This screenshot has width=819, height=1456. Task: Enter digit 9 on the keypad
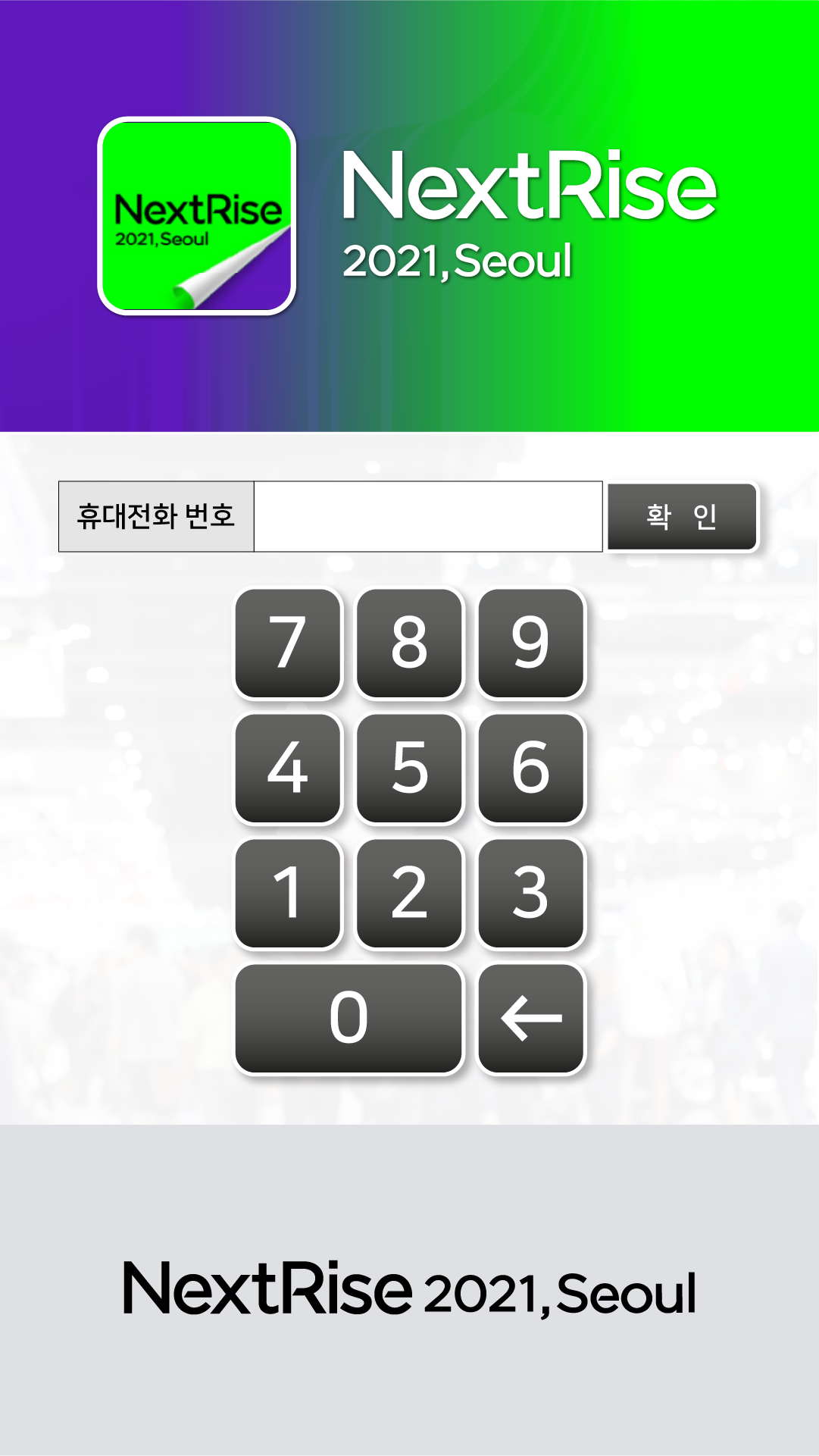(530, 643)
